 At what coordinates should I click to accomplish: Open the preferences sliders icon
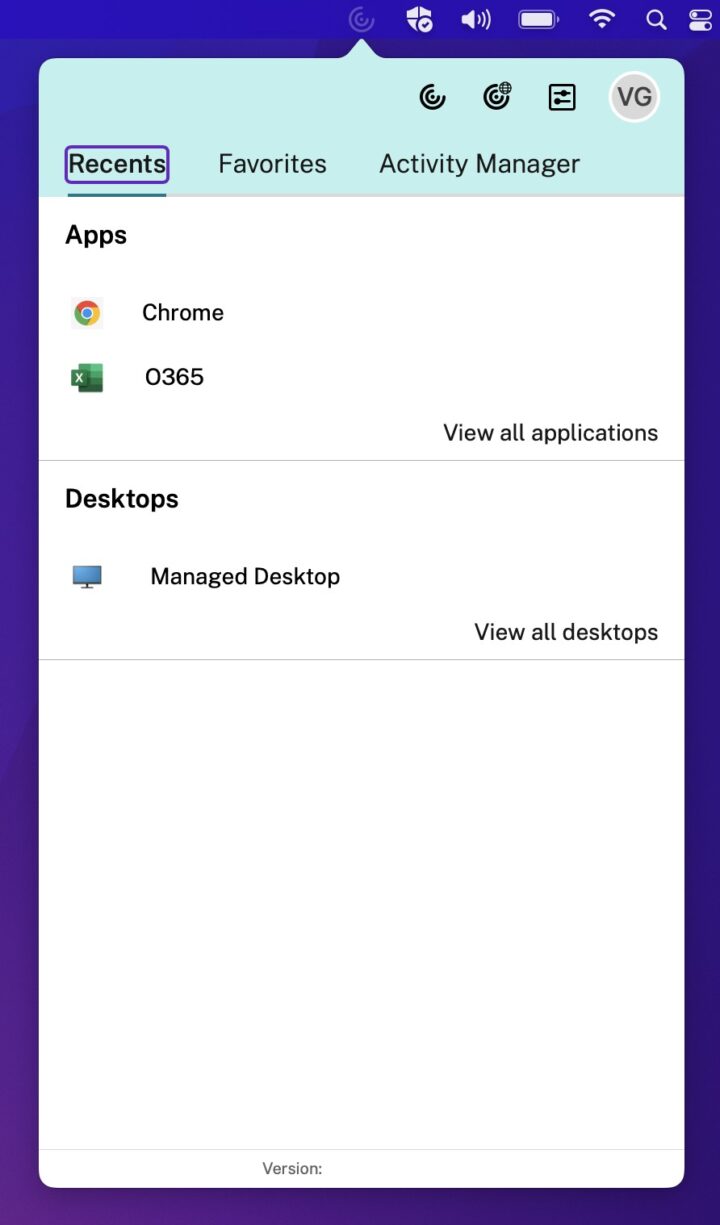(x=562, y=97)
